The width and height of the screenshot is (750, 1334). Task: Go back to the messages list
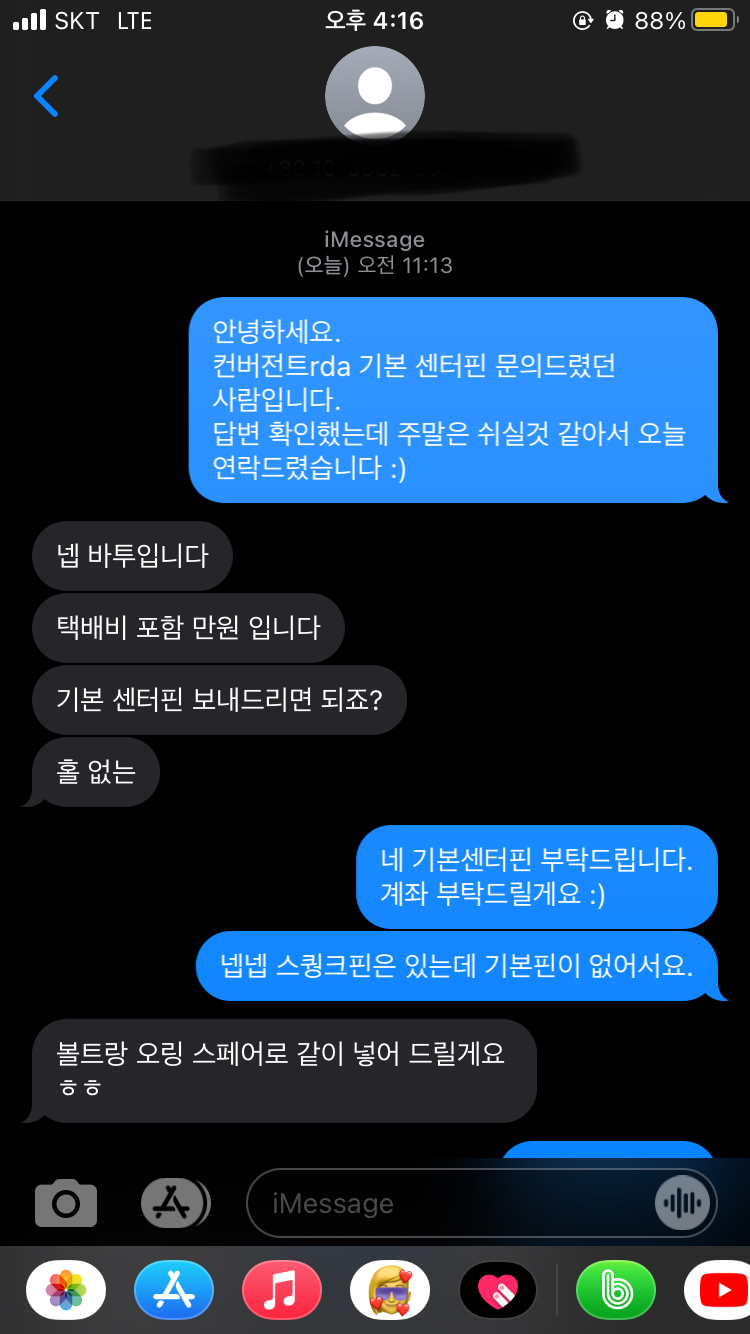[x=46, y=96]
